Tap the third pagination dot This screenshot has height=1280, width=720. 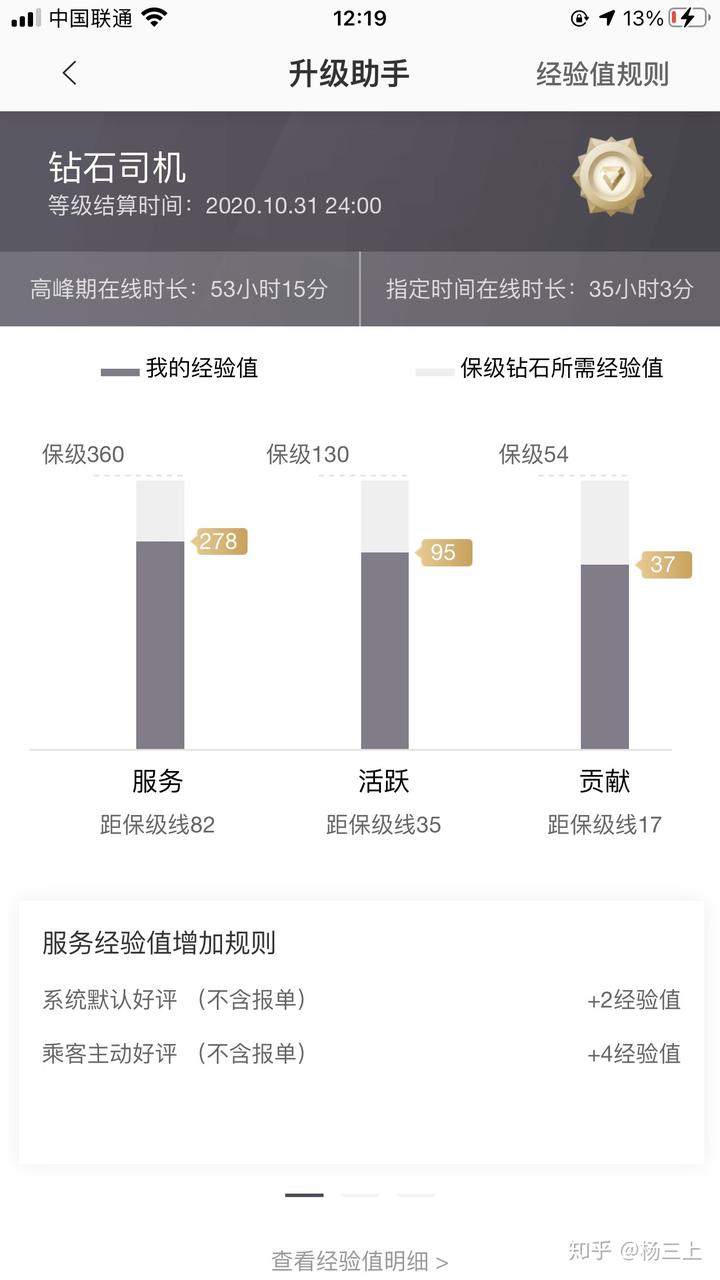point(414,1194)
